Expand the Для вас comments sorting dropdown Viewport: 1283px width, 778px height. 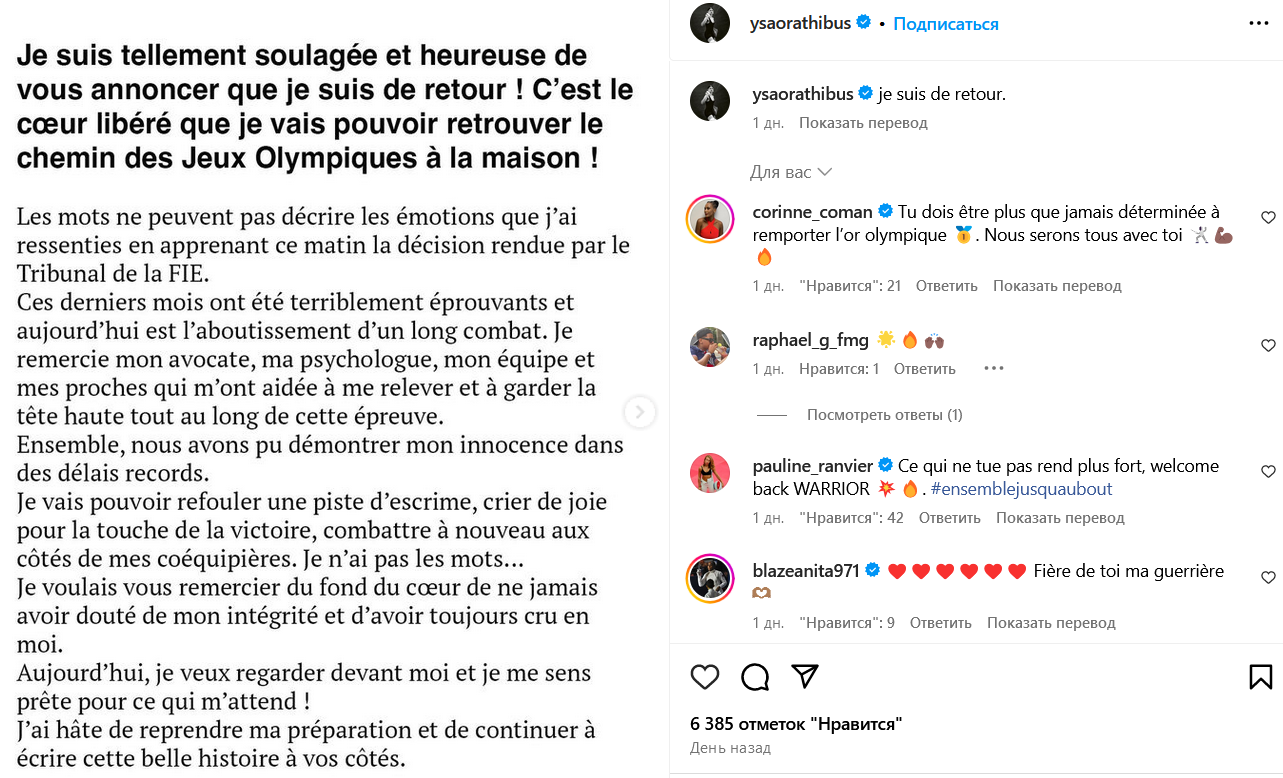[791, 172]
